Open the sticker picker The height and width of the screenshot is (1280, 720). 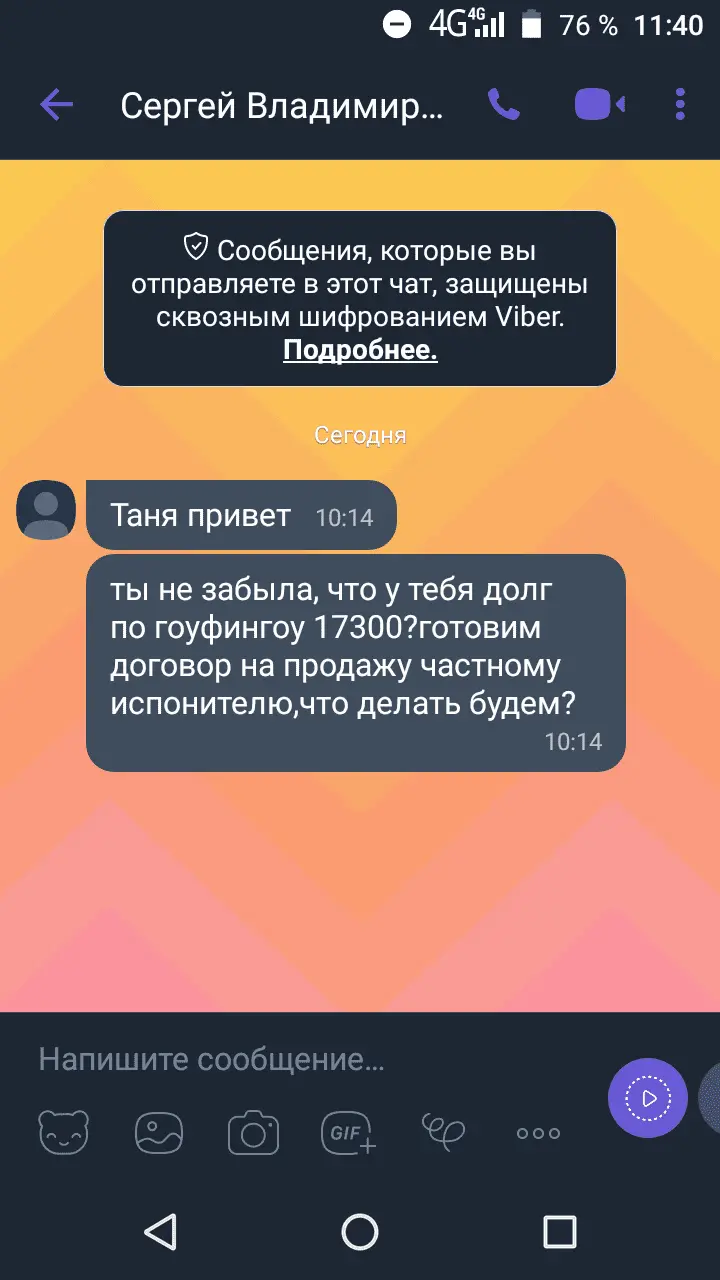click(63, 1133)
